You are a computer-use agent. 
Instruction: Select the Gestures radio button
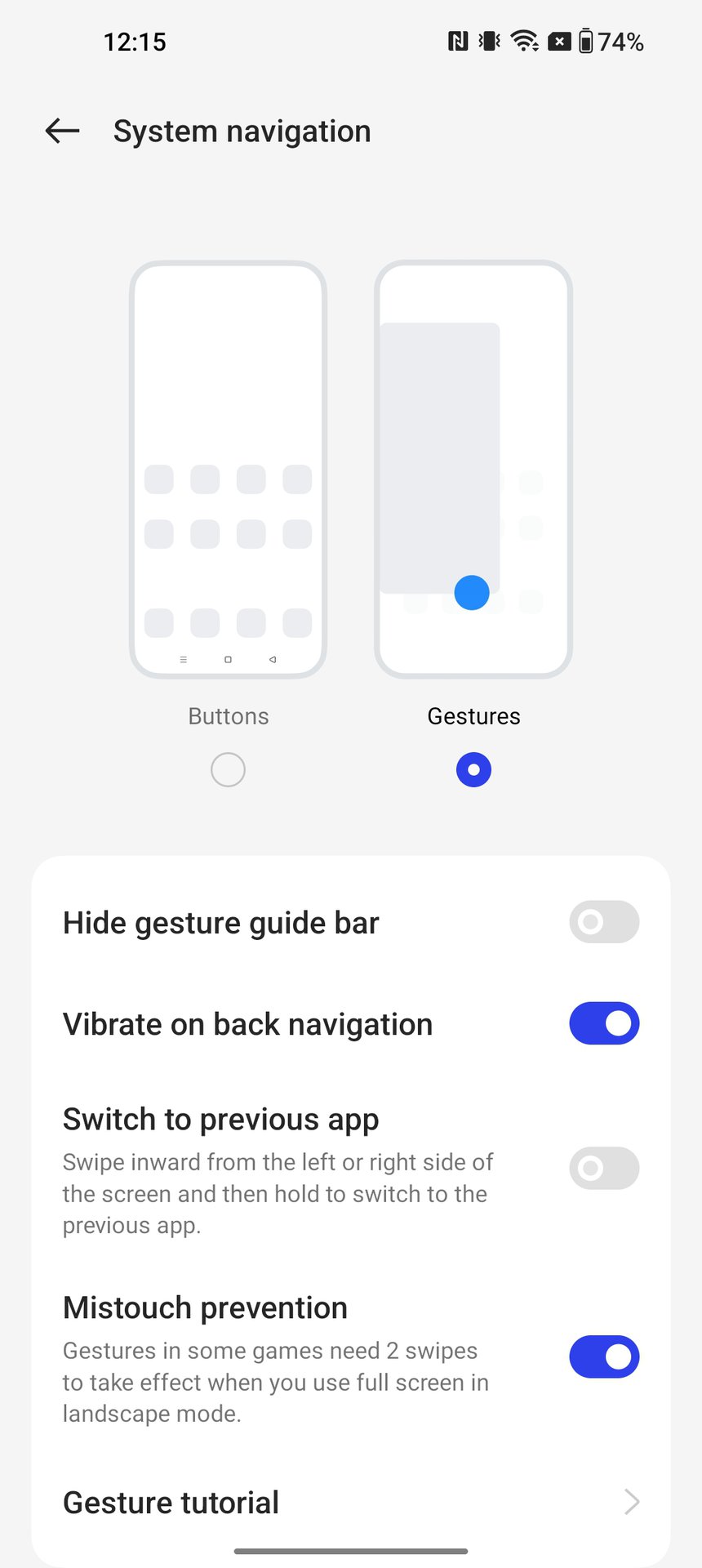point(473,769)
